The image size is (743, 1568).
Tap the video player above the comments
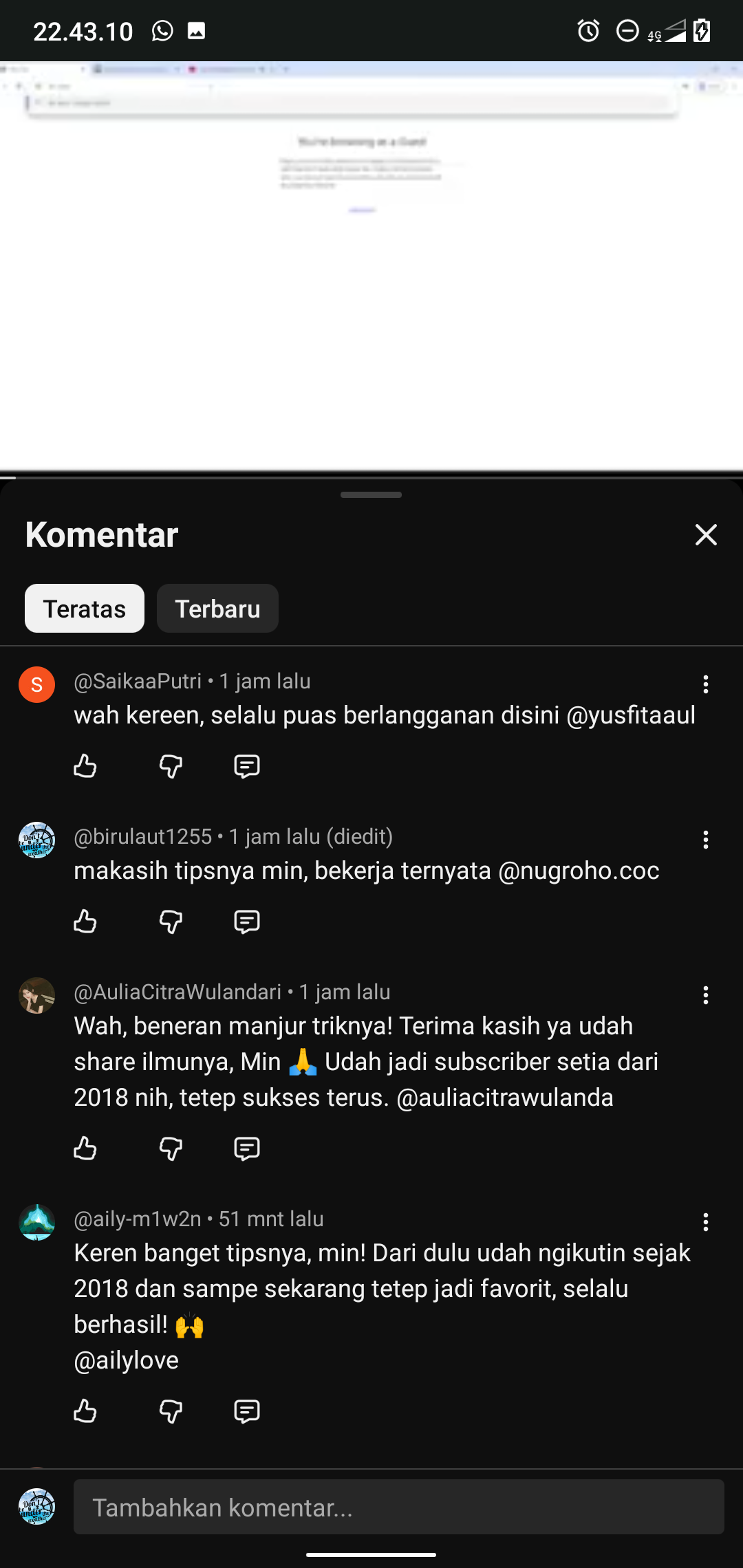pos(371,268)
